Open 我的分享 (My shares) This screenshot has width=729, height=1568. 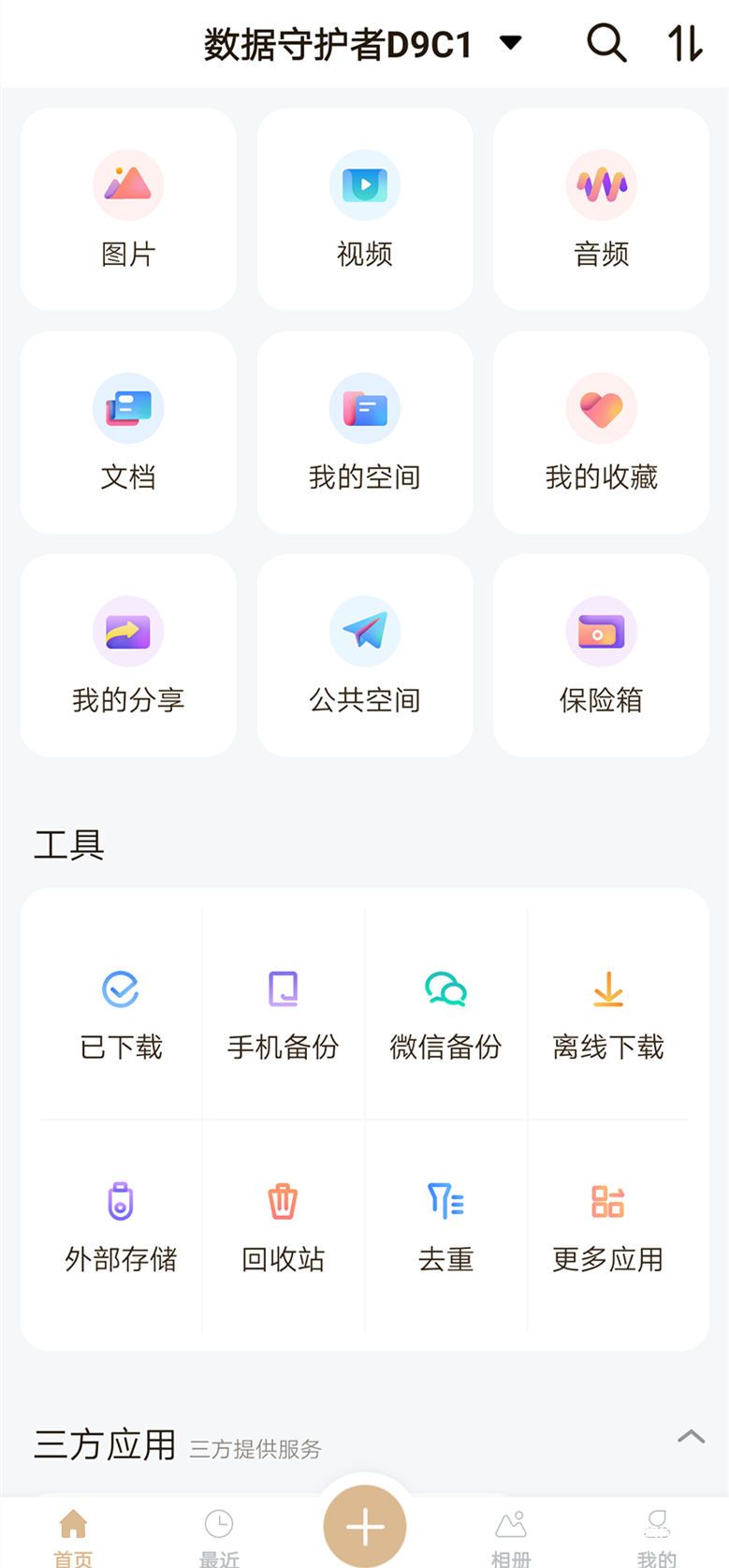128,655
